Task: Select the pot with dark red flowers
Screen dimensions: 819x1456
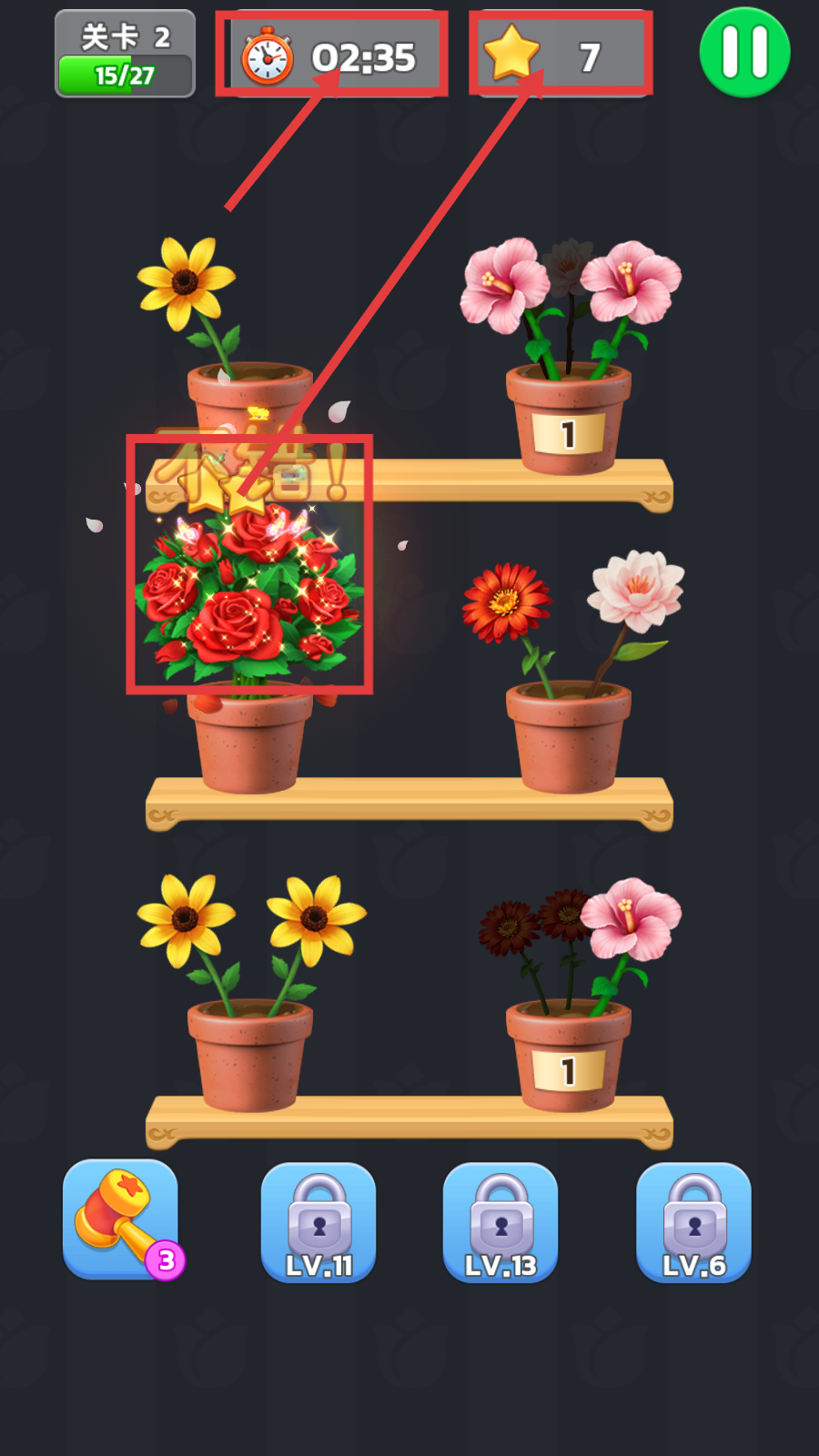Action: 568,1054
